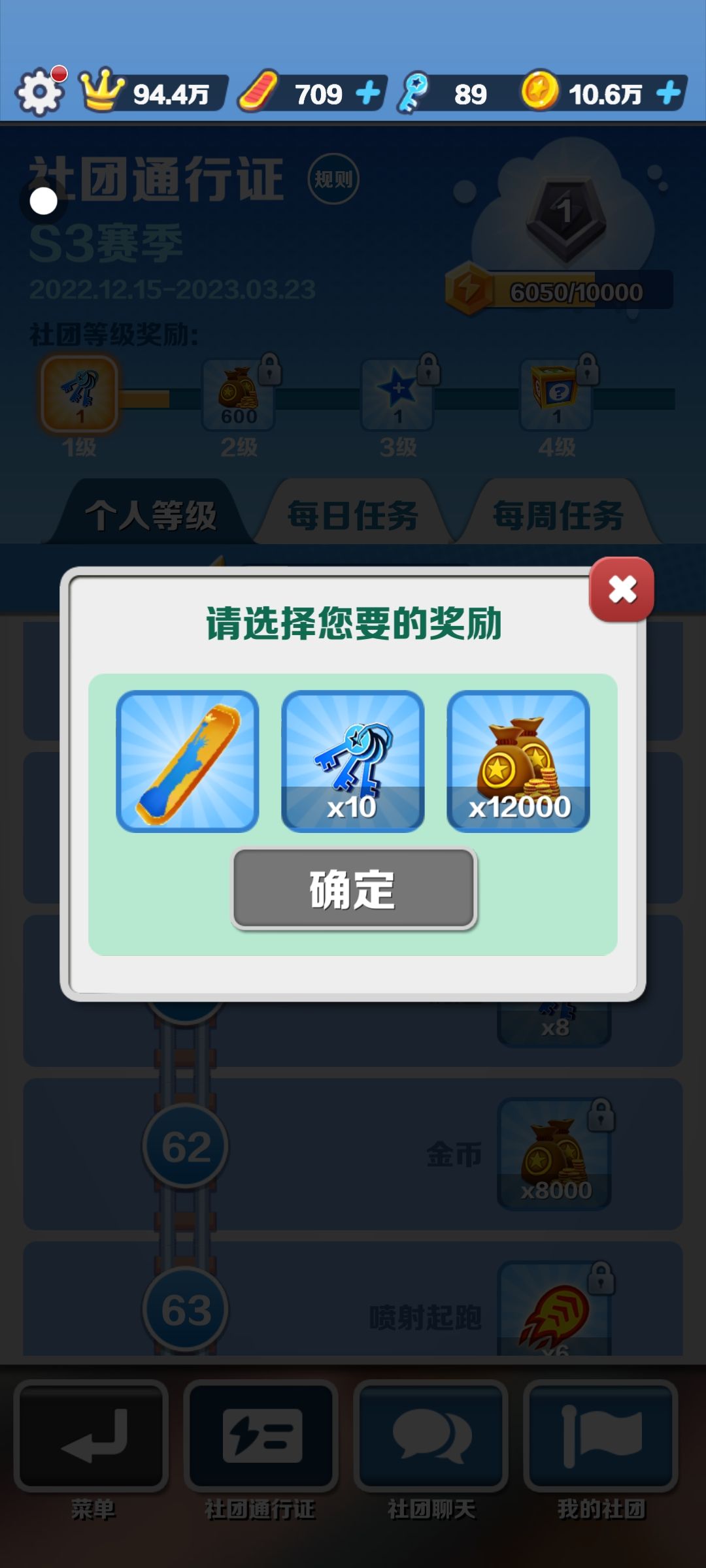
Task: Pick the x12000 coins reward
Action: [x=518, y=761]
